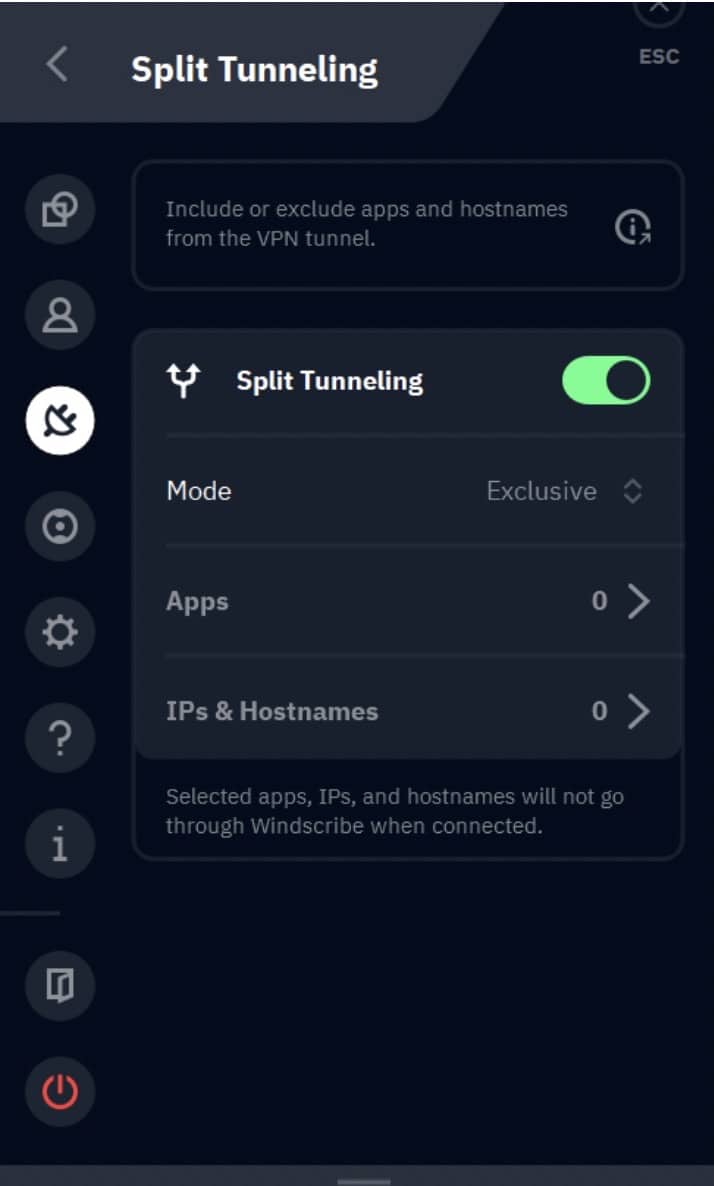Go back from Split Tunneling
Viewport: 714px width, 1186px height.
click(x=57, y=64)
